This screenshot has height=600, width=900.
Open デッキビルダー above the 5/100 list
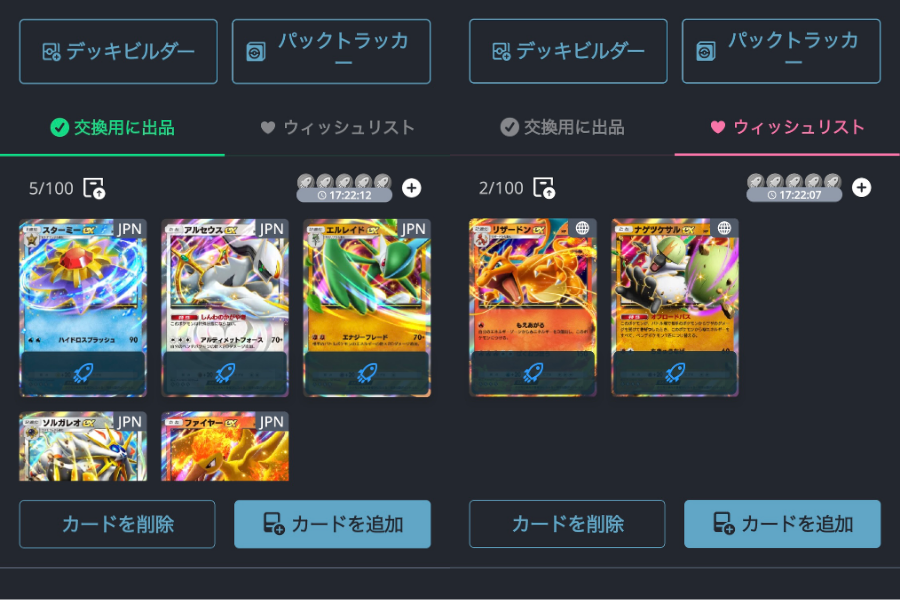click(118, 51)
